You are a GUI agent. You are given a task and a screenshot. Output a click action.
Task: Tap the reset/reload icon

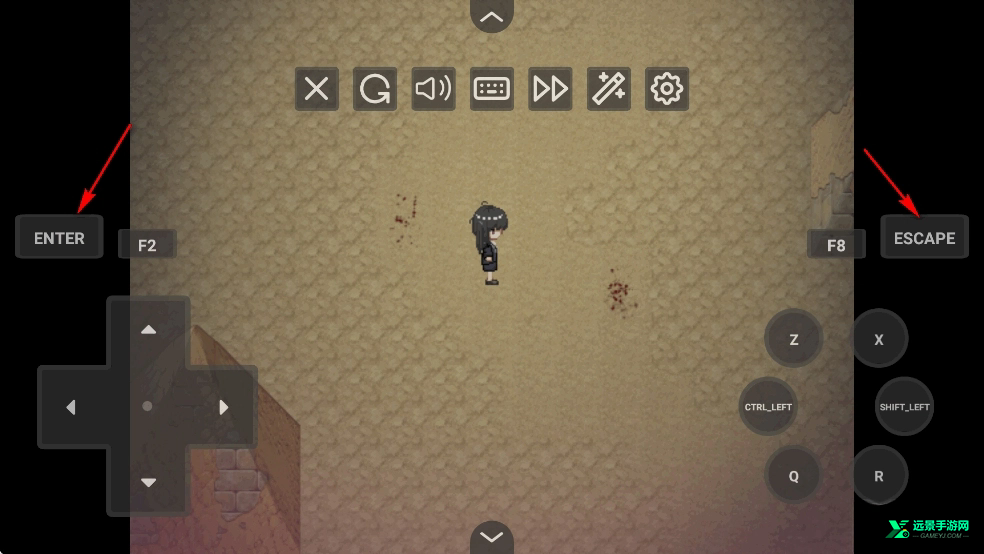[x=375, y=89]
